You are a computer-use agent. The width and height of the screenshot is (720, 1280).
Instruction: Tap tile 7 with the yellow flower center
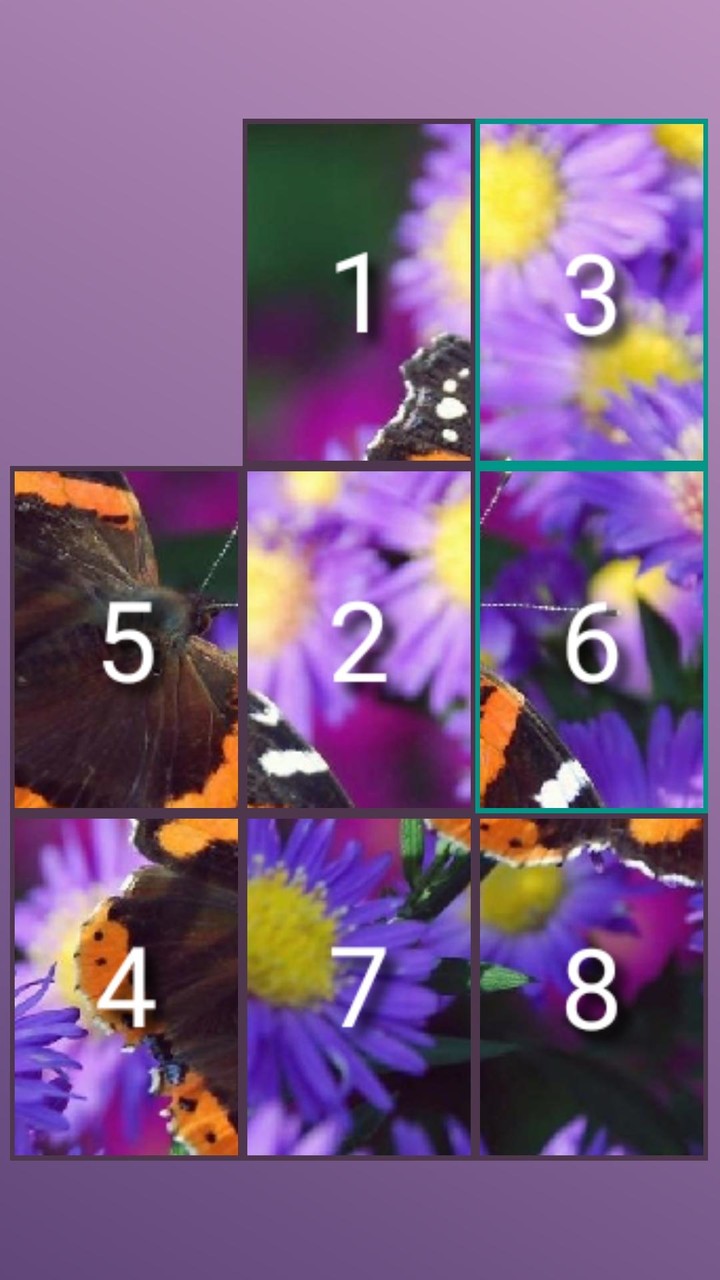360,985
